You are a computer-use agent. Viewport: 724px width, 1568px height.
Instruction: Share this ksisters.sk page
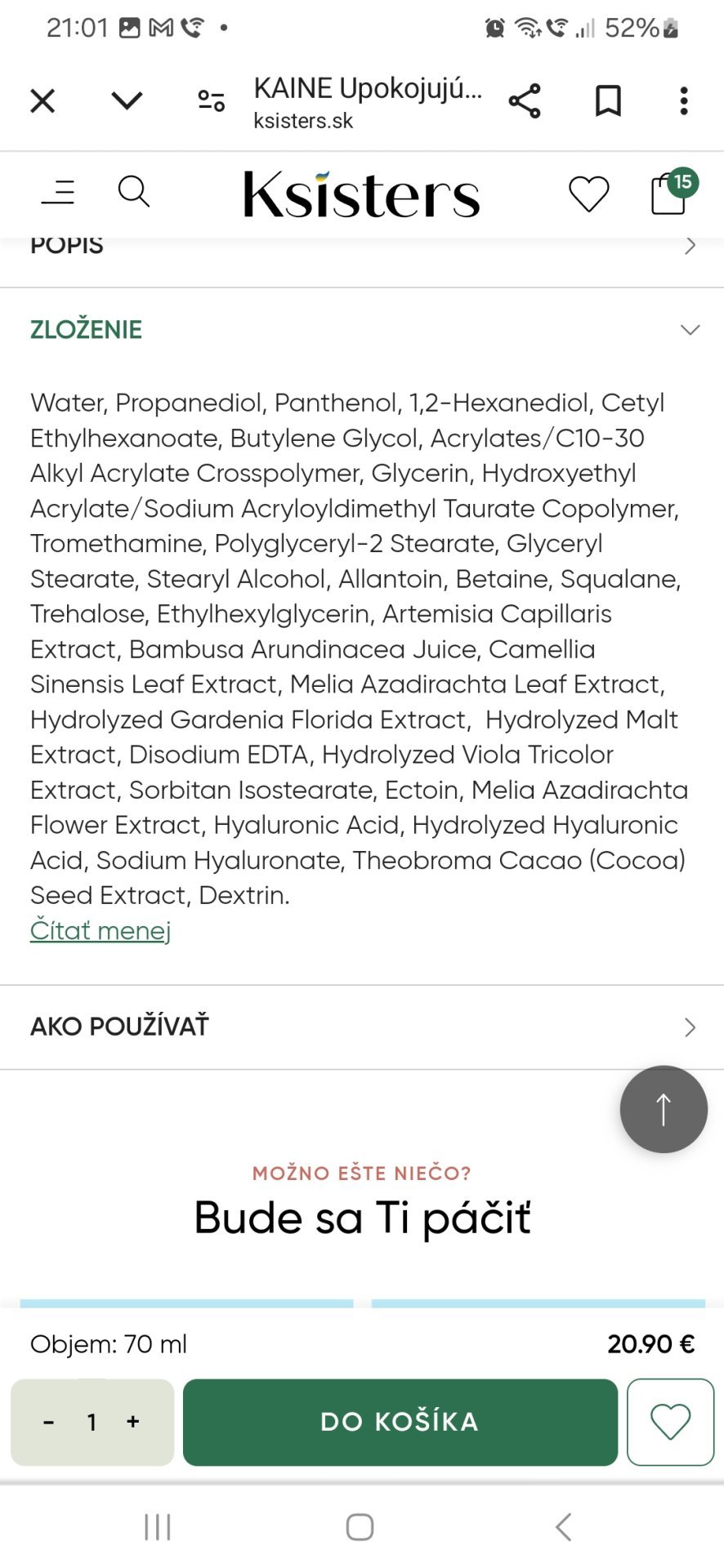525,101
